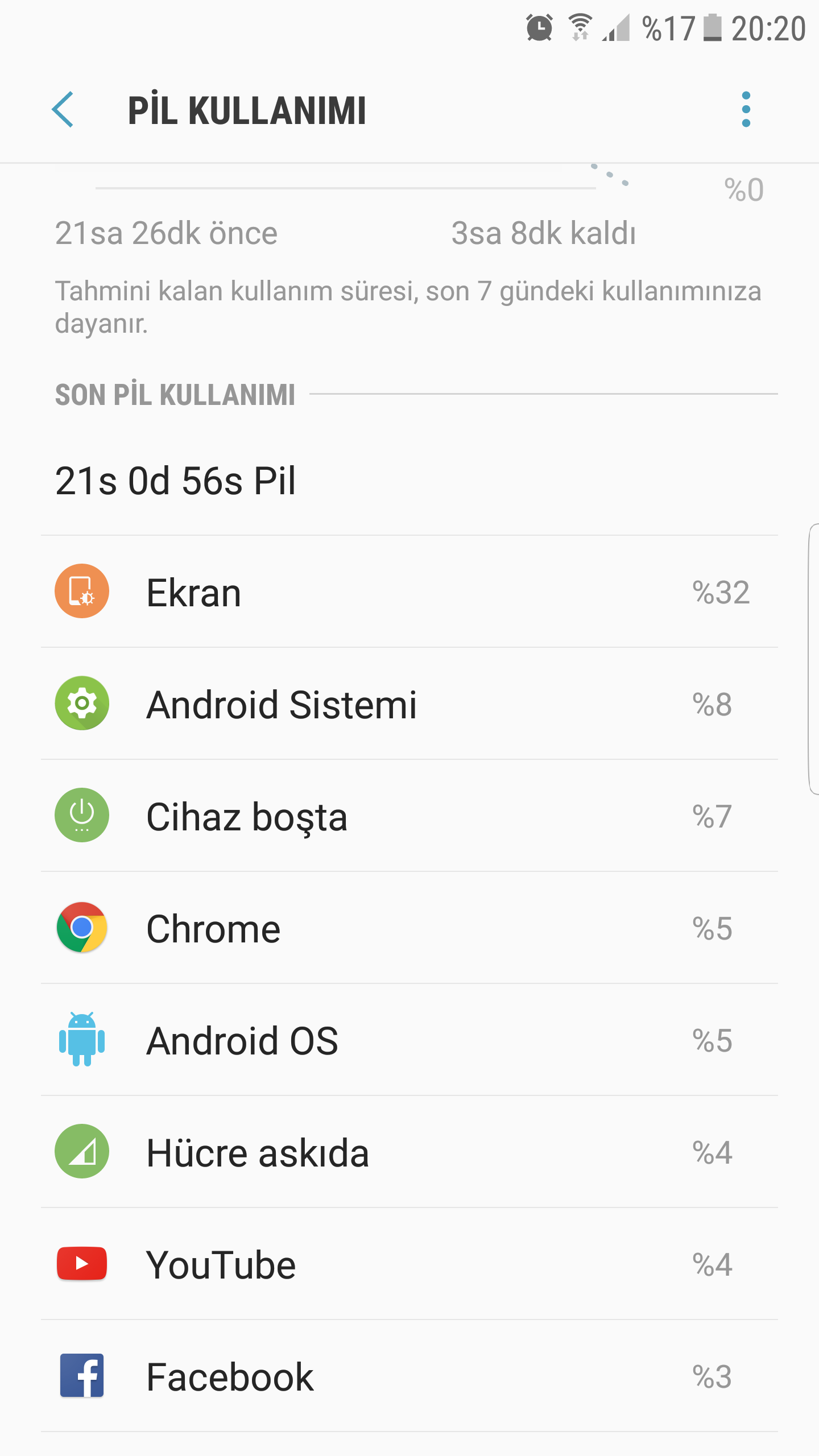Open Facebook battery usage details
This screenshot has width=819, height=1456.
pyautogui.click(x=409, y=1376)
